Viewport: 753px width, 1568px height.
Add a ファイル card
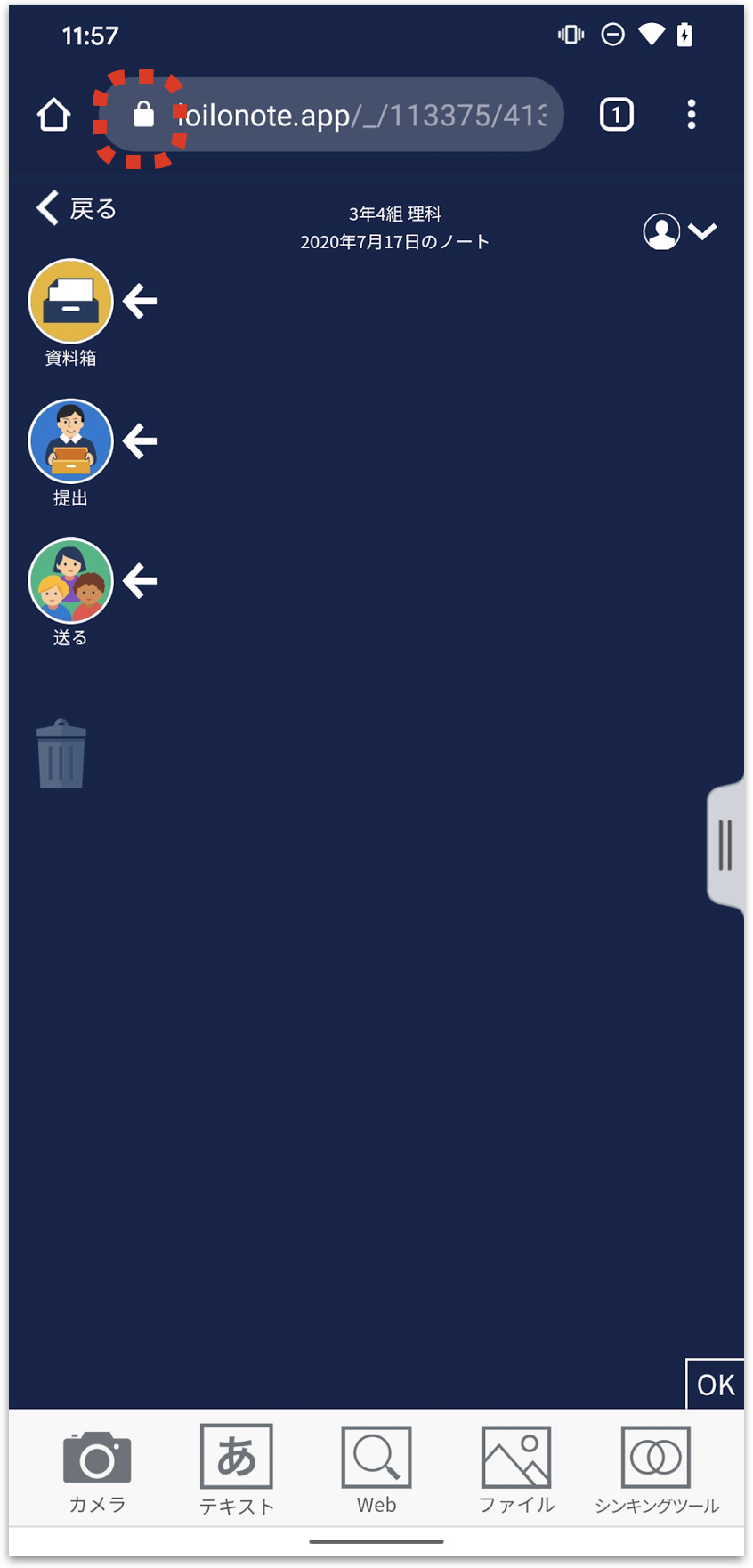coord(516,1470)
